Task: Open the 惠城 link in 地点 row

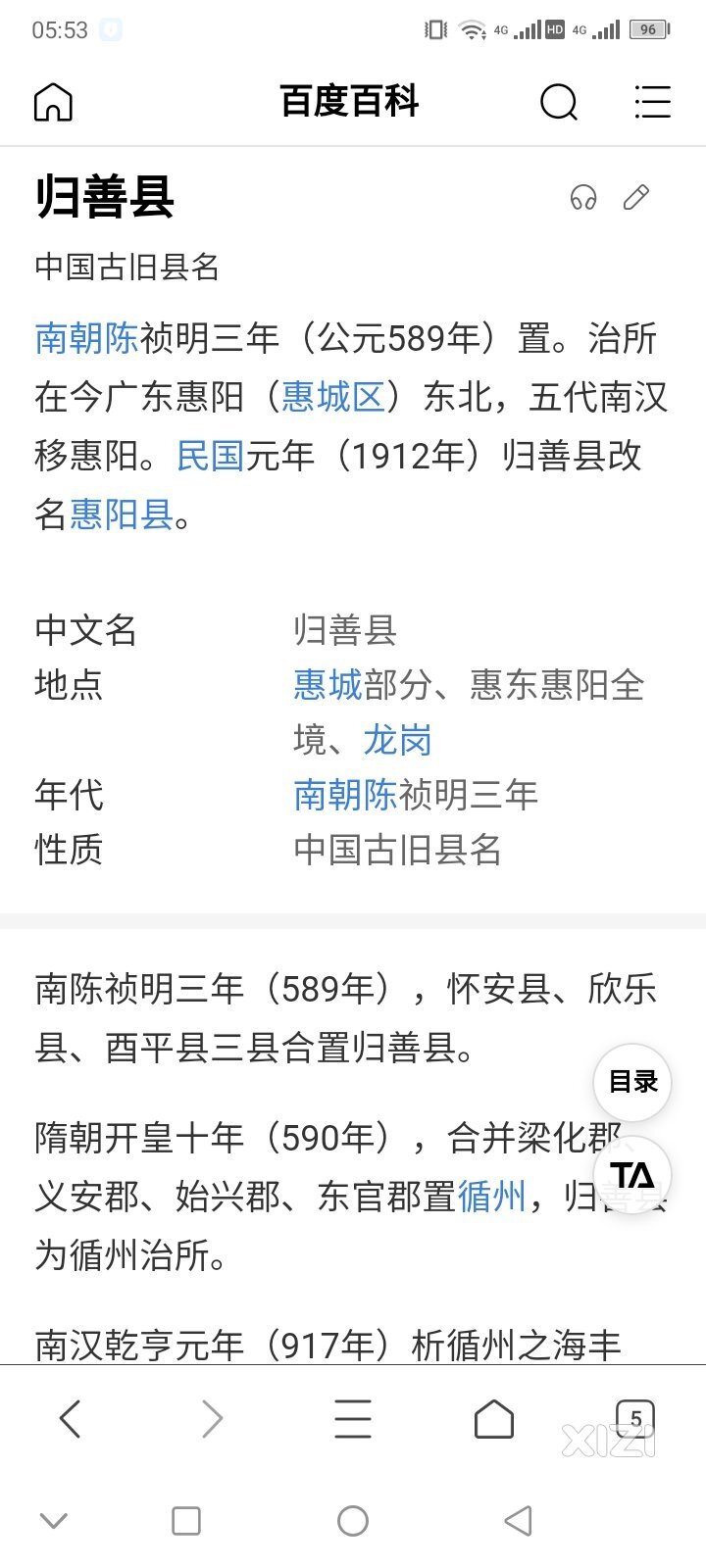Action: pyautogui.click(x=328, y=684)
